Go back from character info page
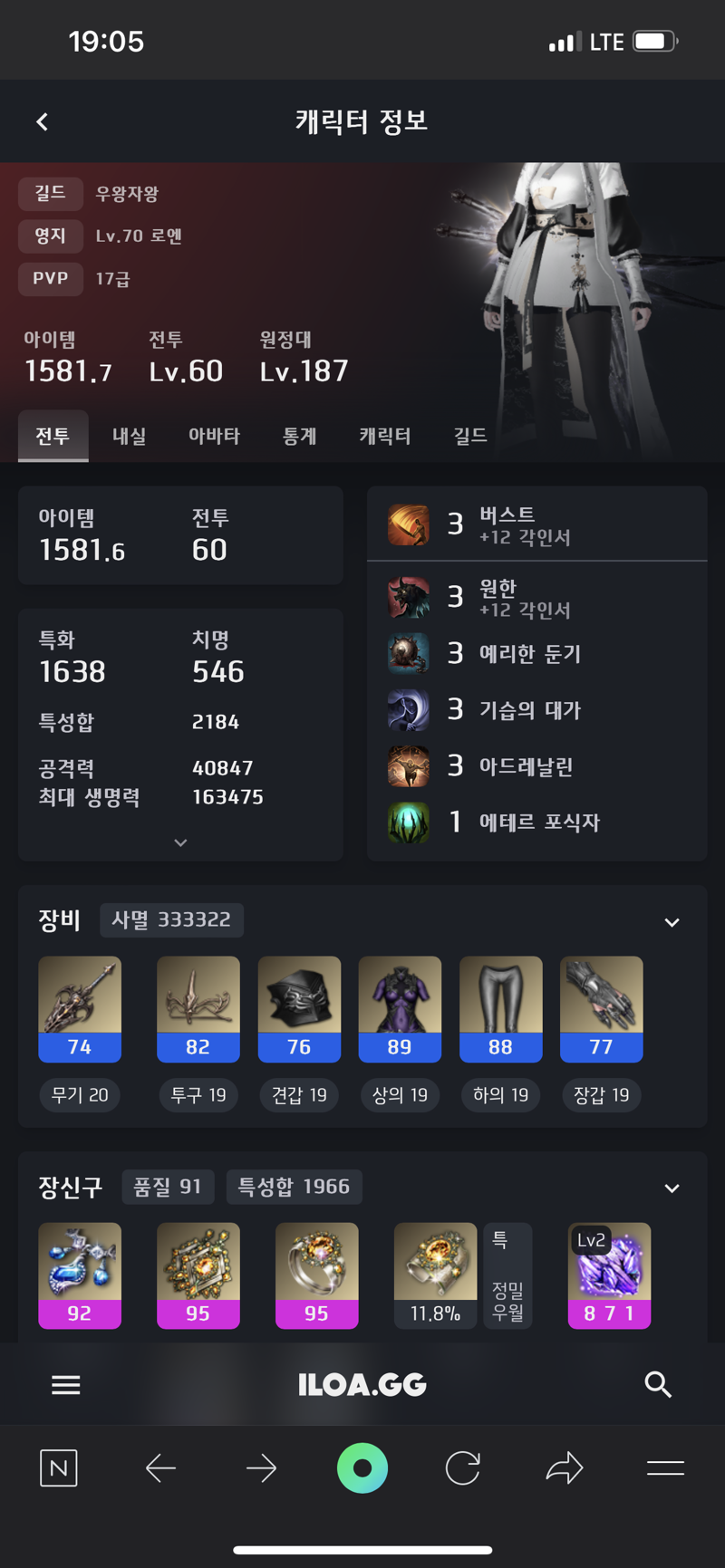This screenshot has height=1568, width=725. coord(42,121)
